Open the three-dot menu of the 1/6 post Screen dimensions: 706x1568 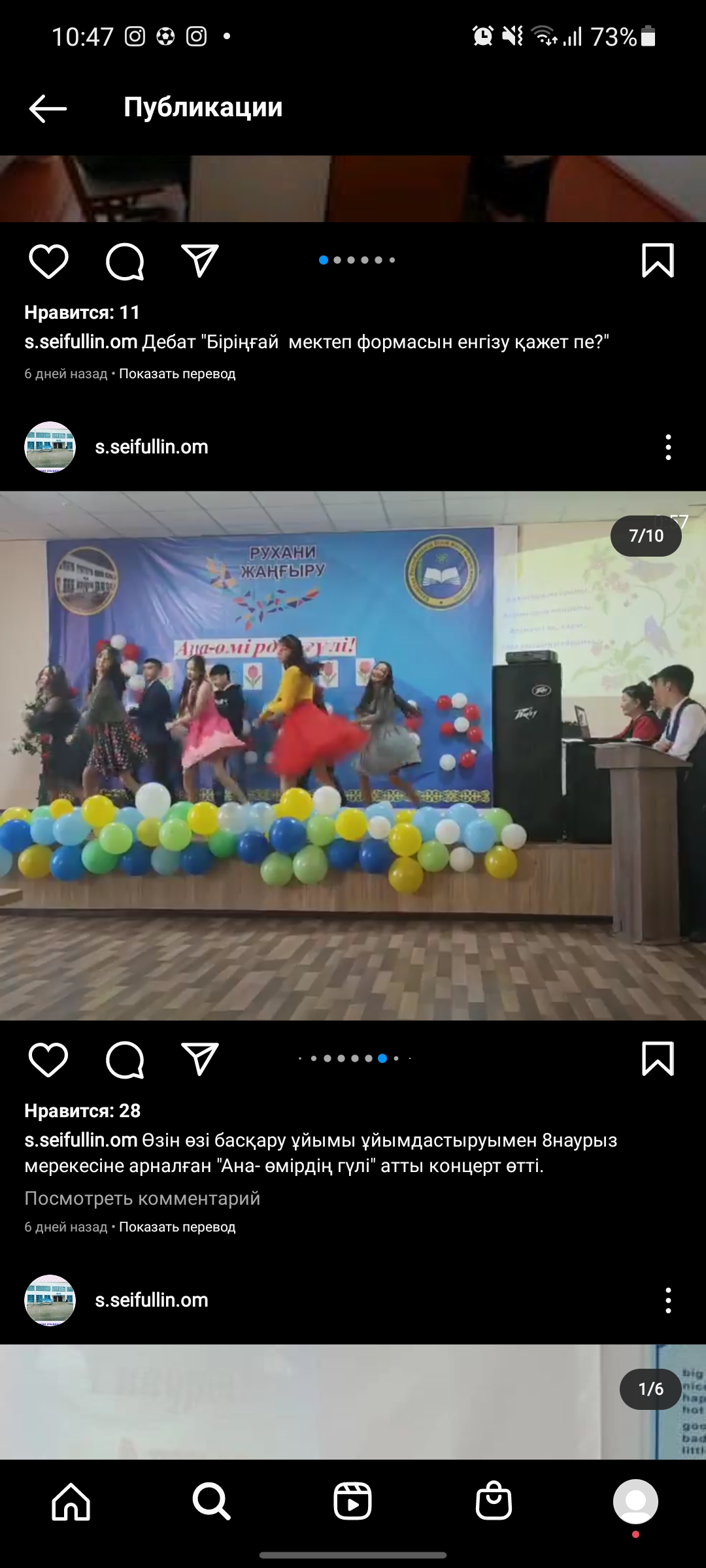668,1301
